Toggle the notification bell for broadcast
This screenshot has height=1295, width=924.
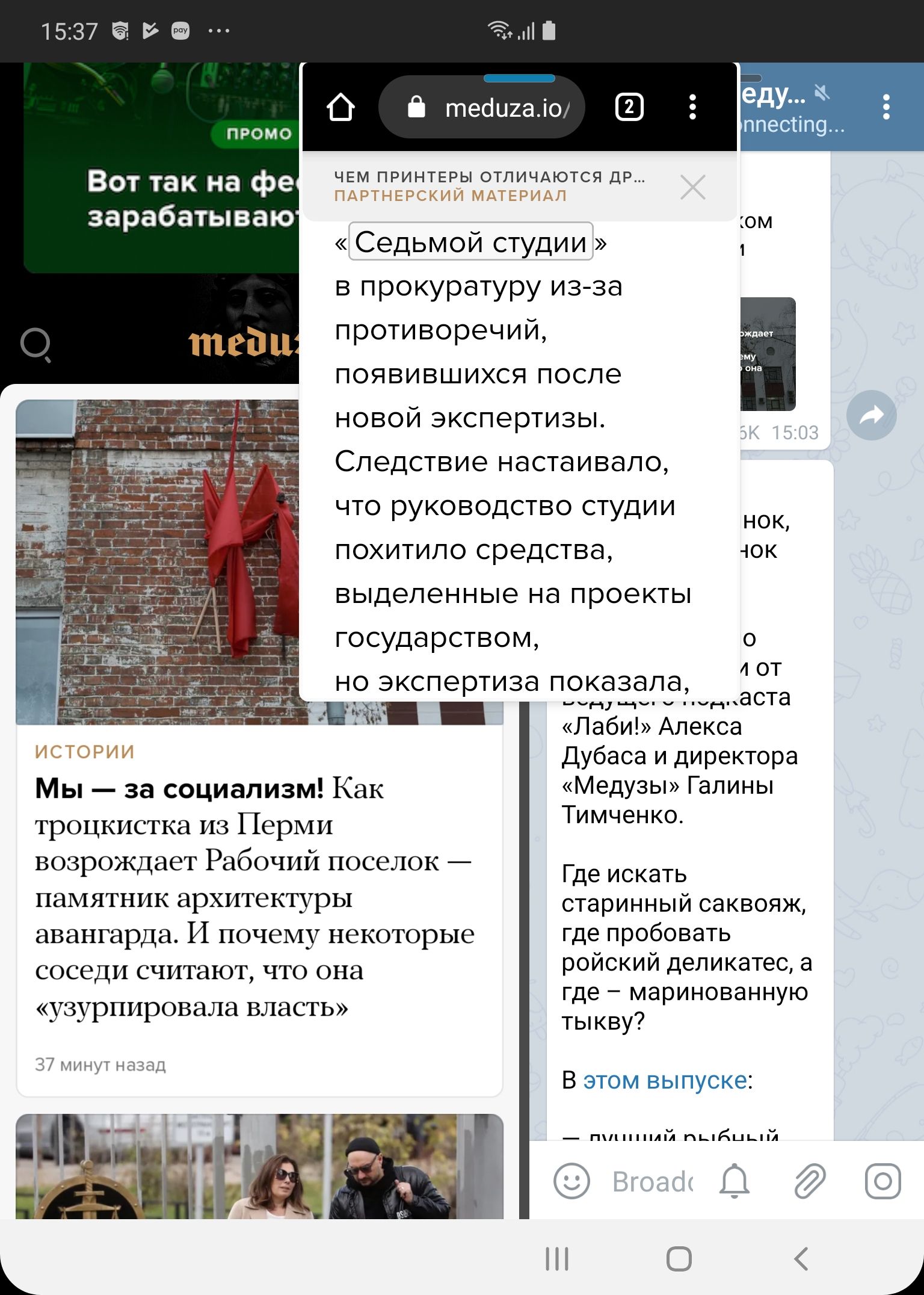coord(735,1181)
